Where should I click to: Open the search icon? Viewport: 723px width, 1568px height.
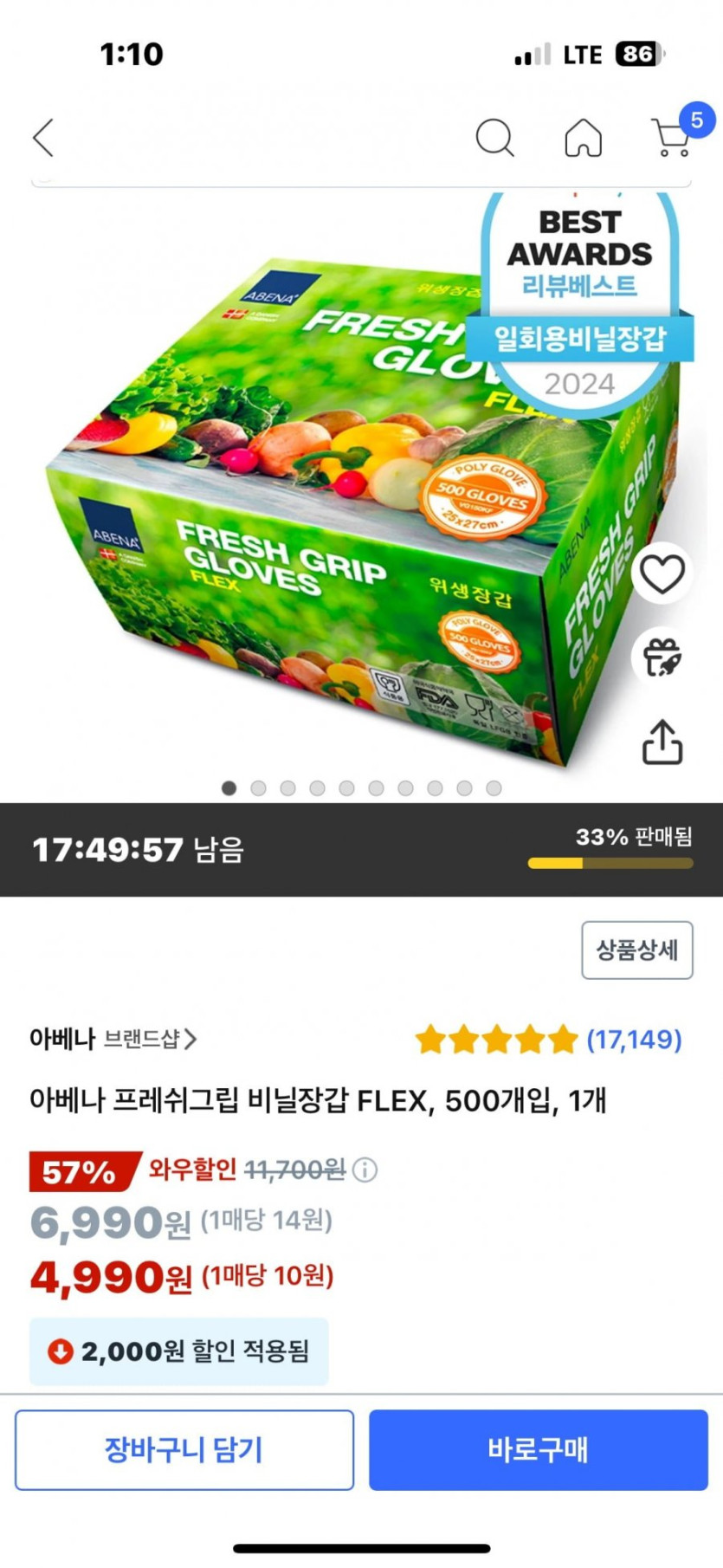click(x=495, y=137)
